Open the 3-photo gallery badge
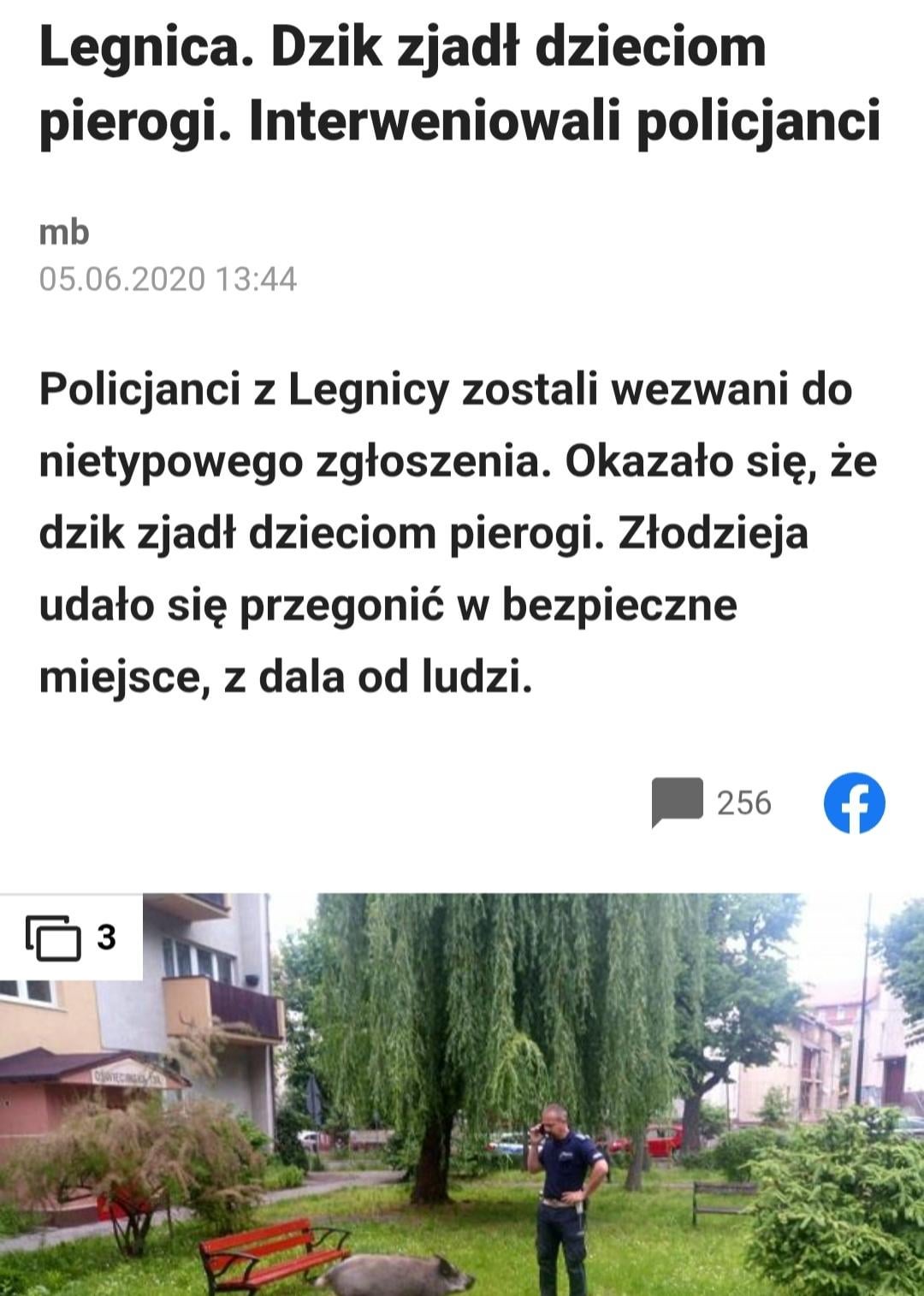The height and width of the screenshot is (1296, 924). pos(71,937)
